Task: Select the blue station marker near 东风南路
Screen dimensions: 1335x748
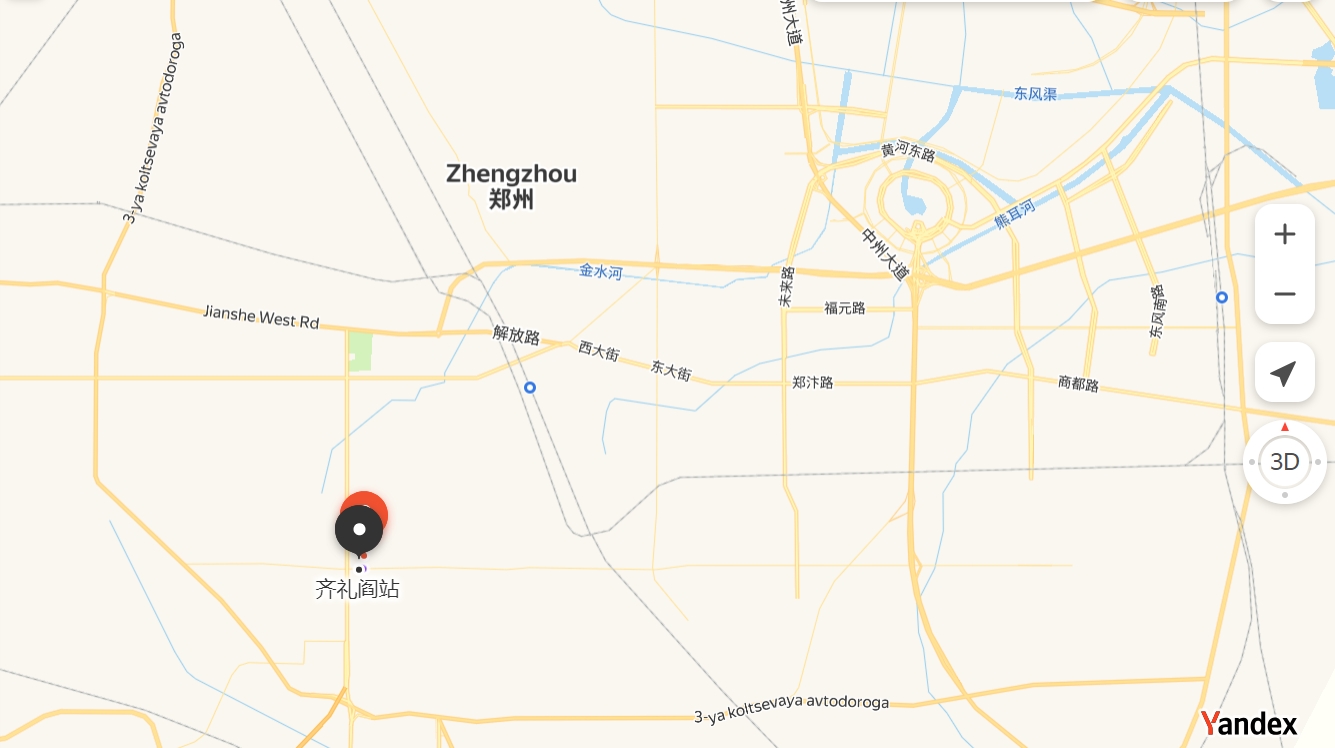Action: (1222, 297)
